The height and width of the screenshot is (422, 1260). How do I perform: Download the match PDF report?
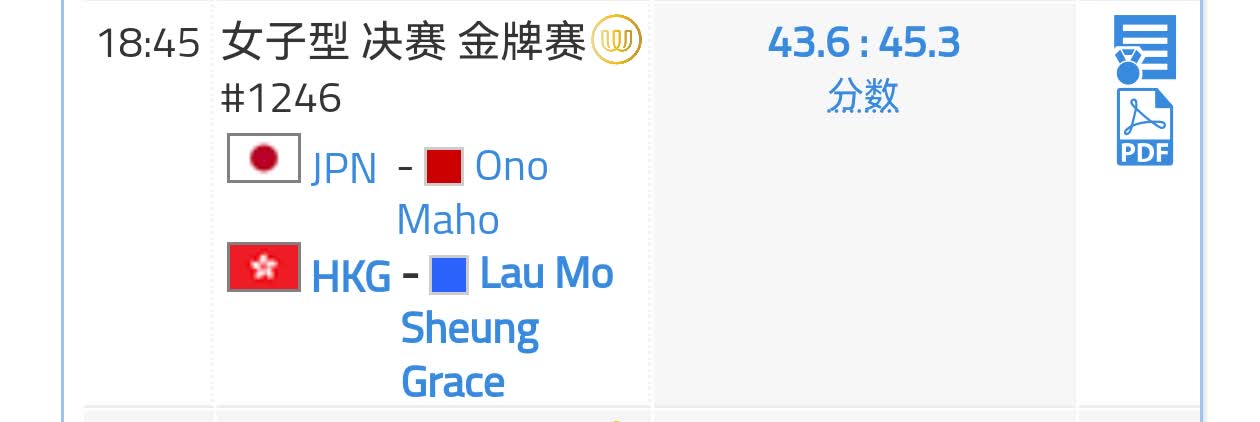coord(1144,127)
